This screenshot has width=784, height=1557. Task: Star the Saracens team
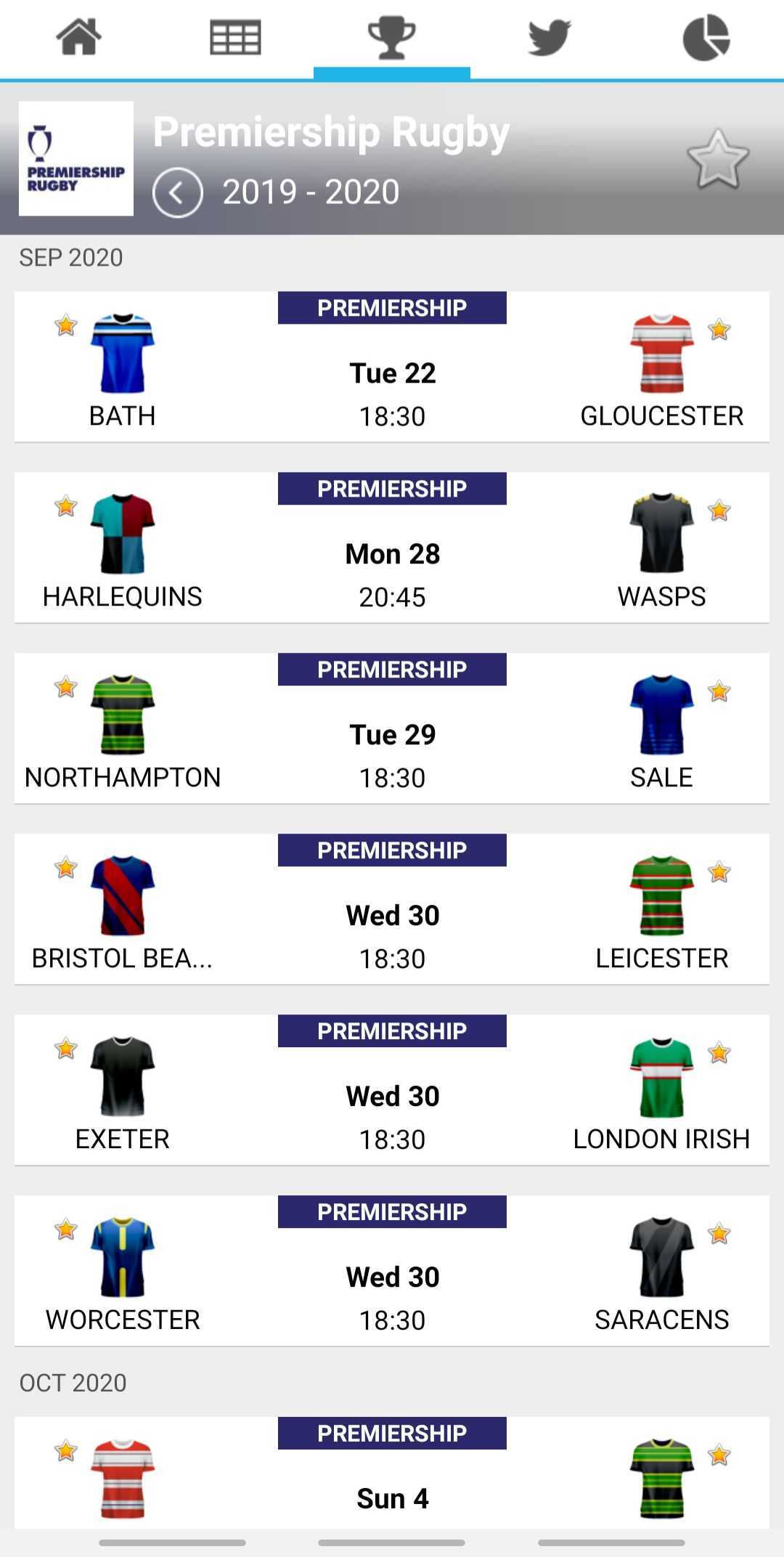[x=719, y=1233]
